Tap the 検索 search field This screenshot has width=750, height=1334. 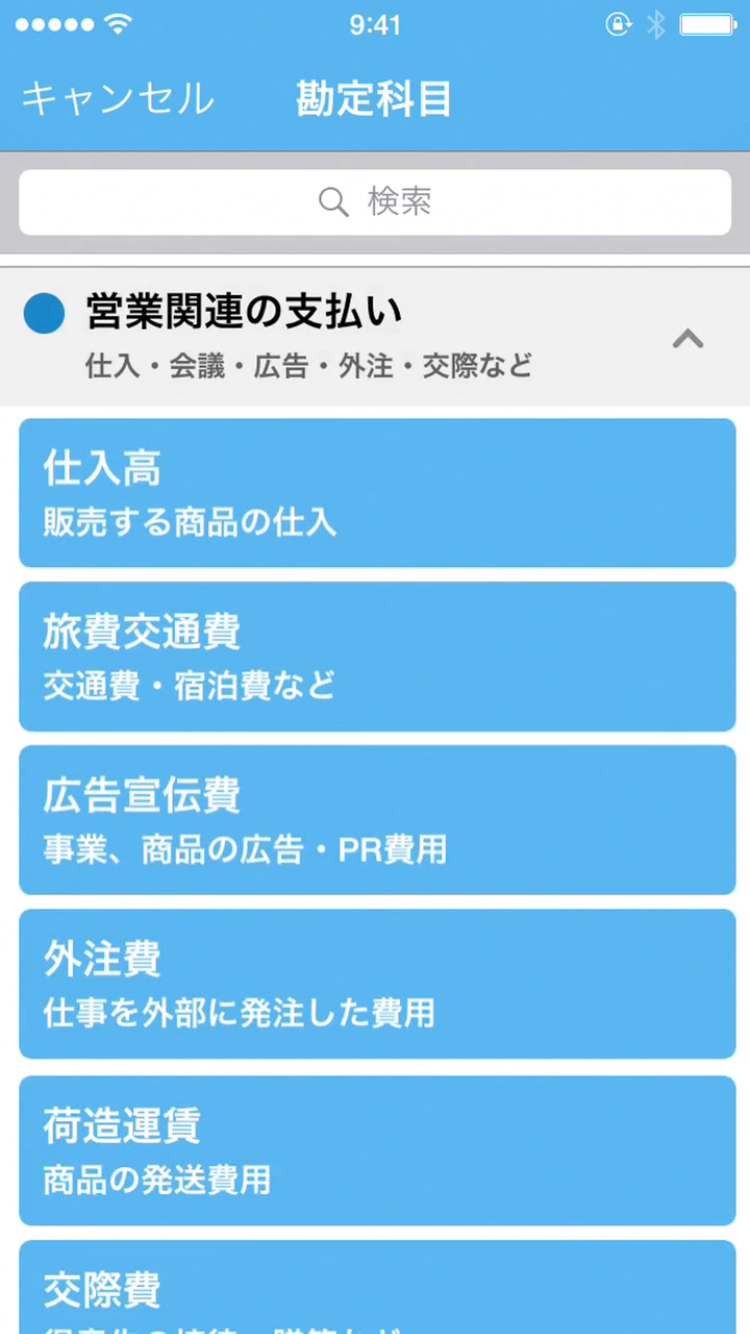point(375,202)
